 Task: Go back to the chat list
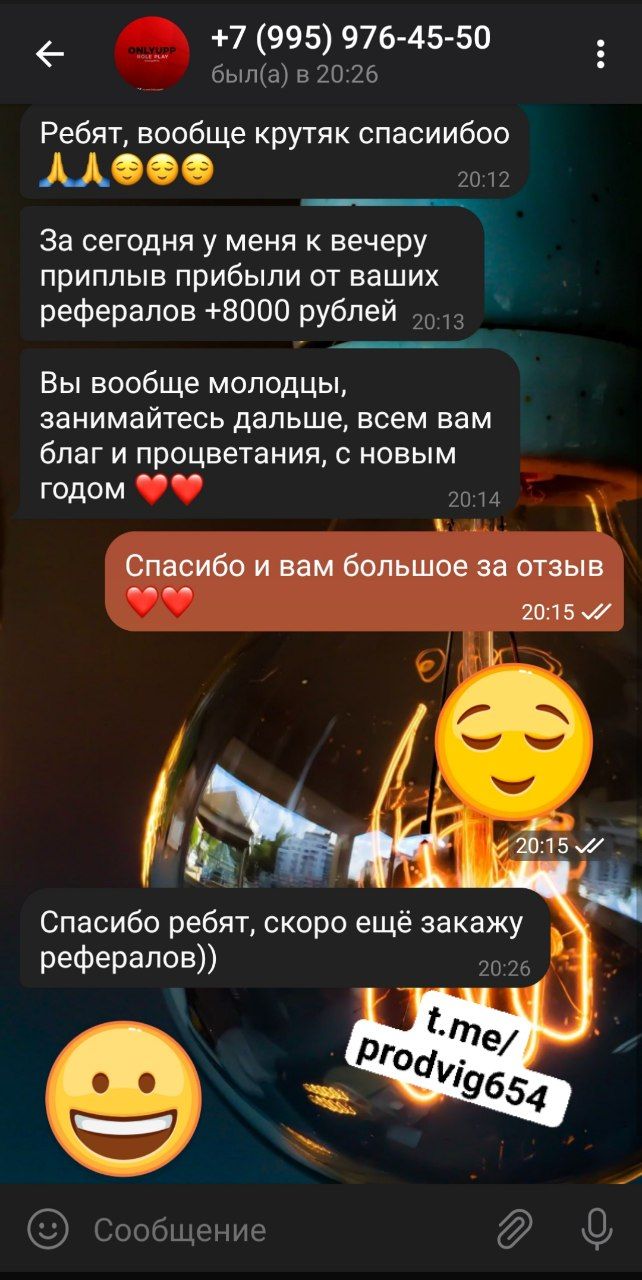pyautogui.click(x=49, y=54)
